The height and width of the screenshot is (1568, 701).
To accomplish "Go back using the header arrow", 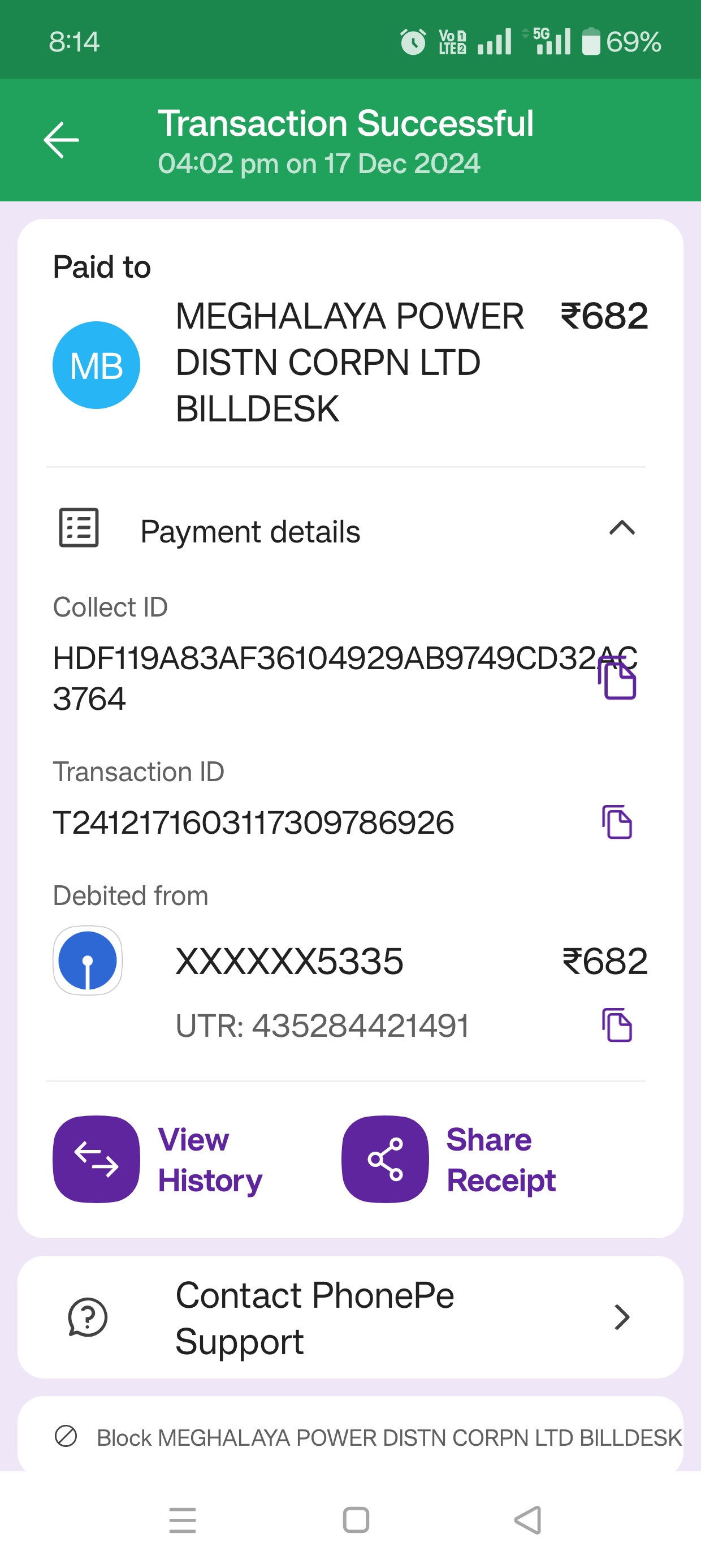I will click(62, 140).
